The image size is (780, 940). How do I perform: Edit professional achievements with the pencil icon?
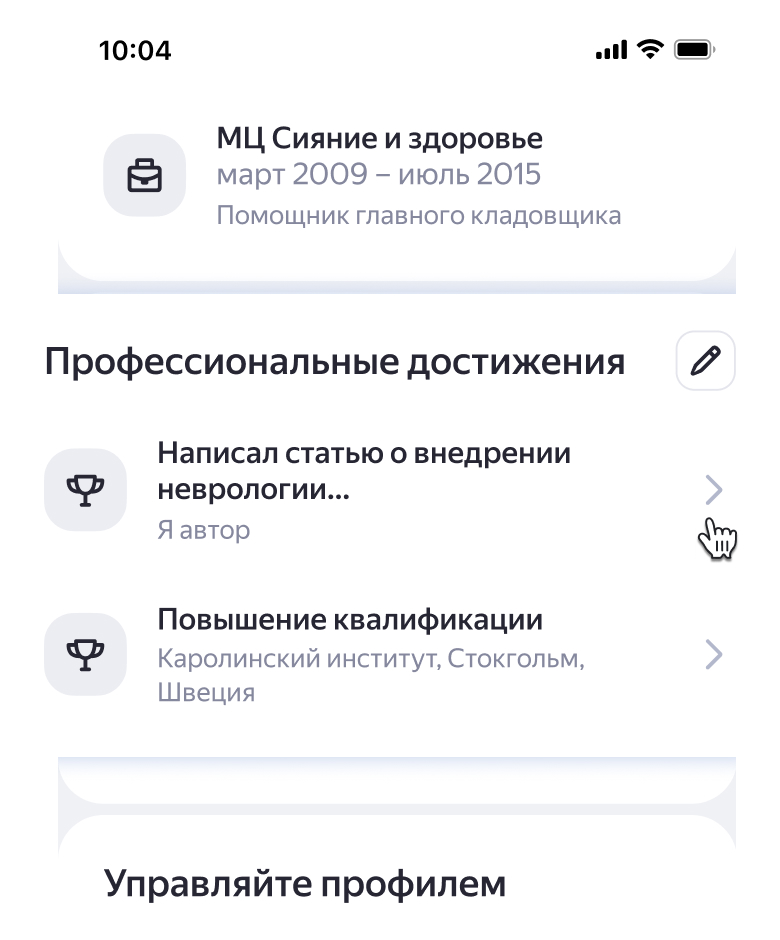(706, 360)
